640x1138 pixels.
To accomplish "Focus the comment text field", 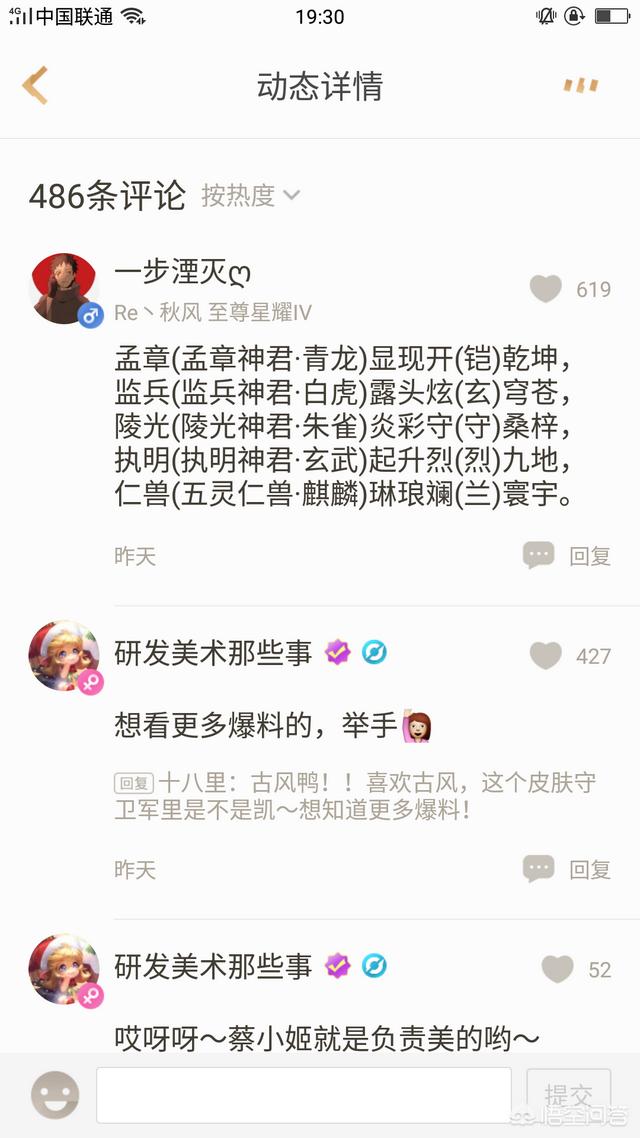I will coord(304,1095).
